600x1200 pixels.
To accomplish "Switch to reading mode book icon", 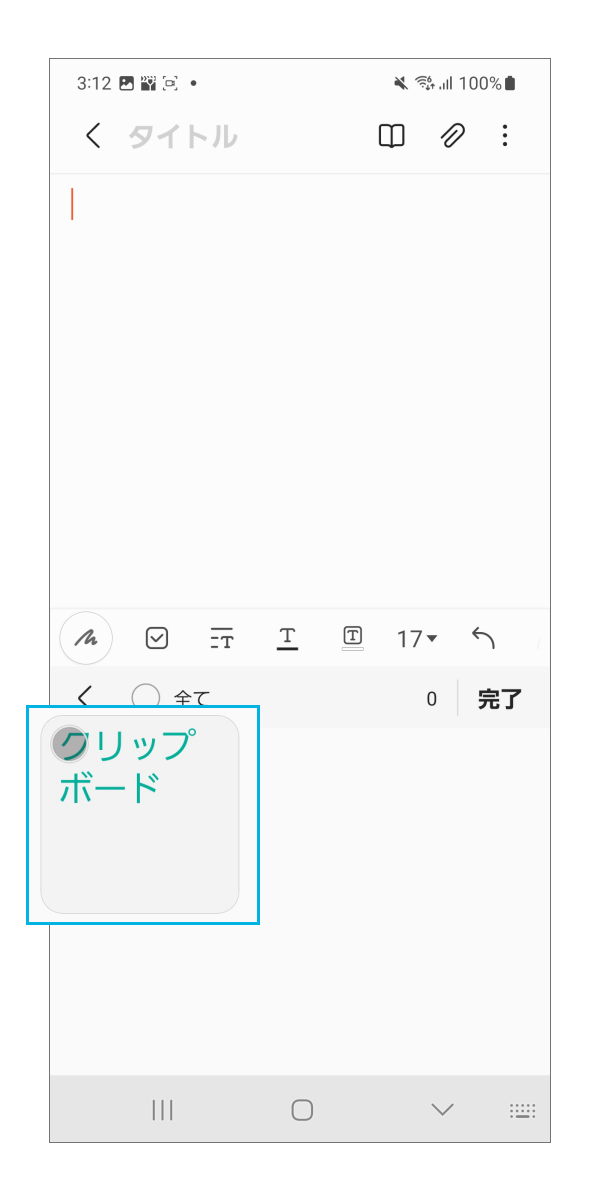I will click(x=391, y=136).
